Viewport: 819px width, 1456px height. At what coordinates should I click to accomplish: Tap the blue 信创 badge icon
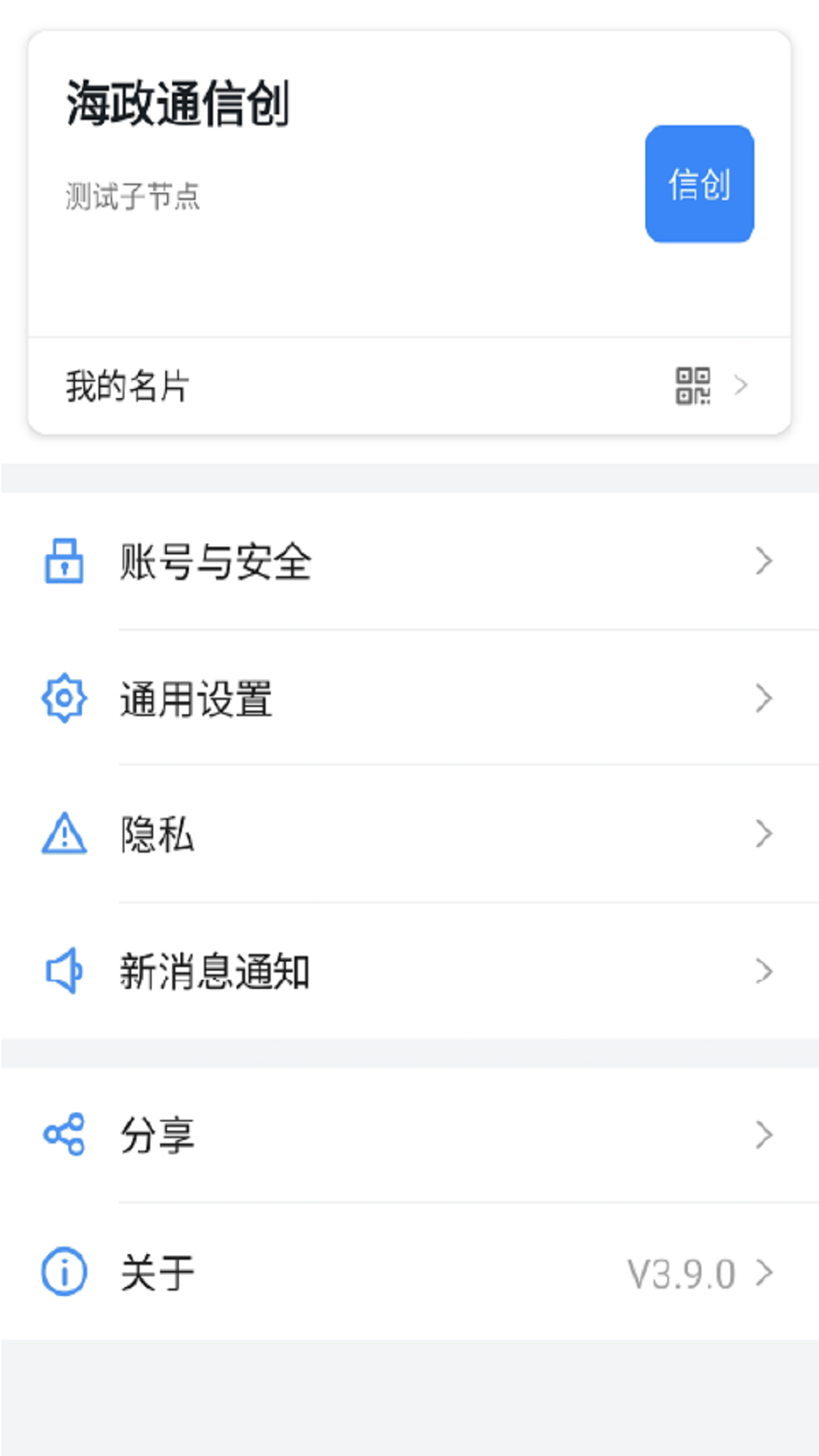(x=698, y=183)
